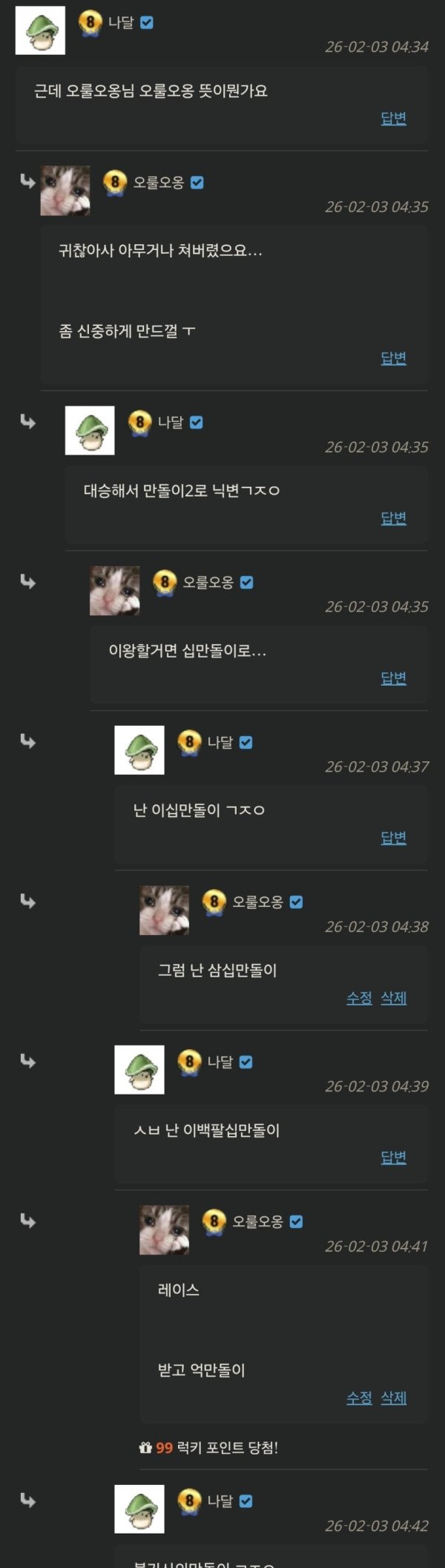Tap 답변 under 이왕할거면 십만돌이로 comment
This screenshot has height=1568, width=445.
point(393,678)
